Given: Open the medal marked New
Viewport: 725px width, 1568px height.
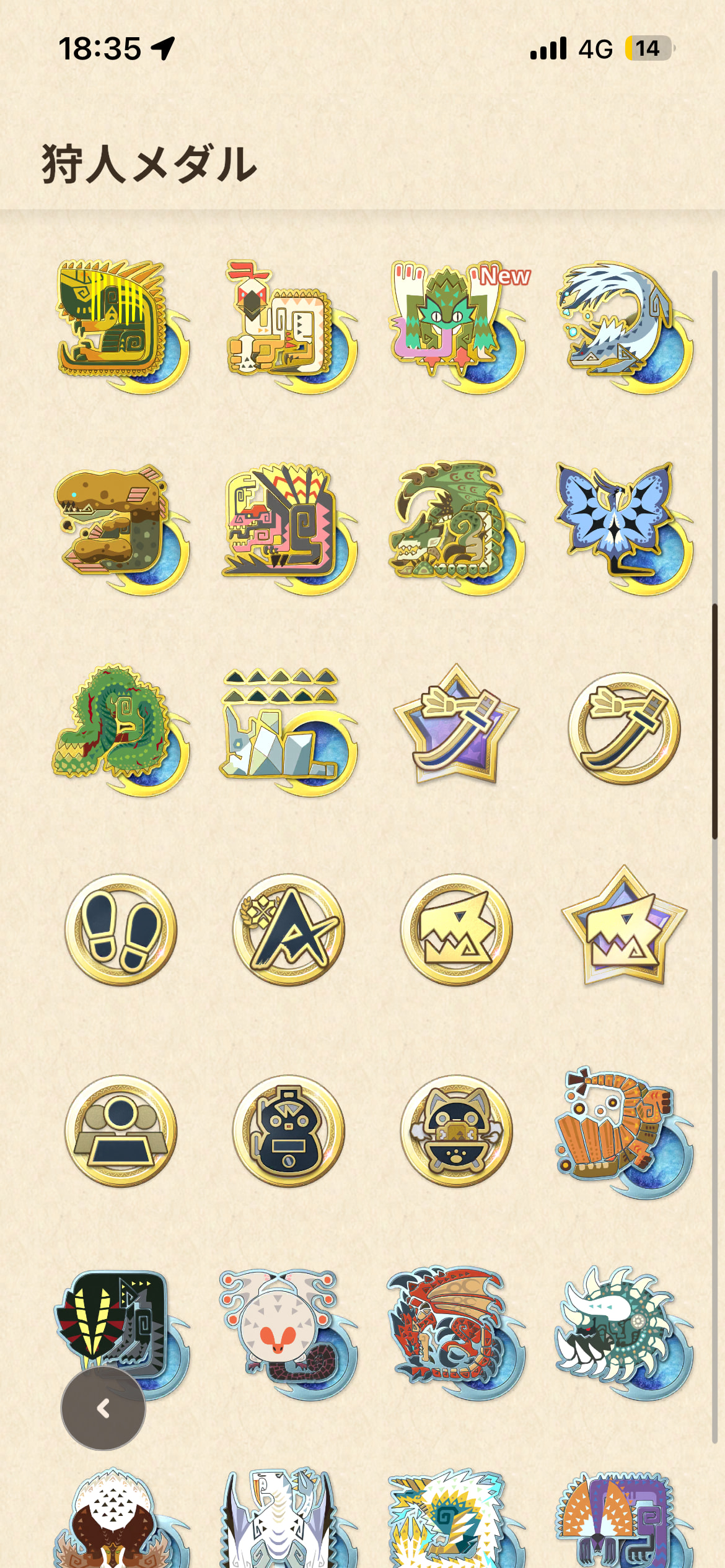Looking at the screenshot, I should pos(457,325).
